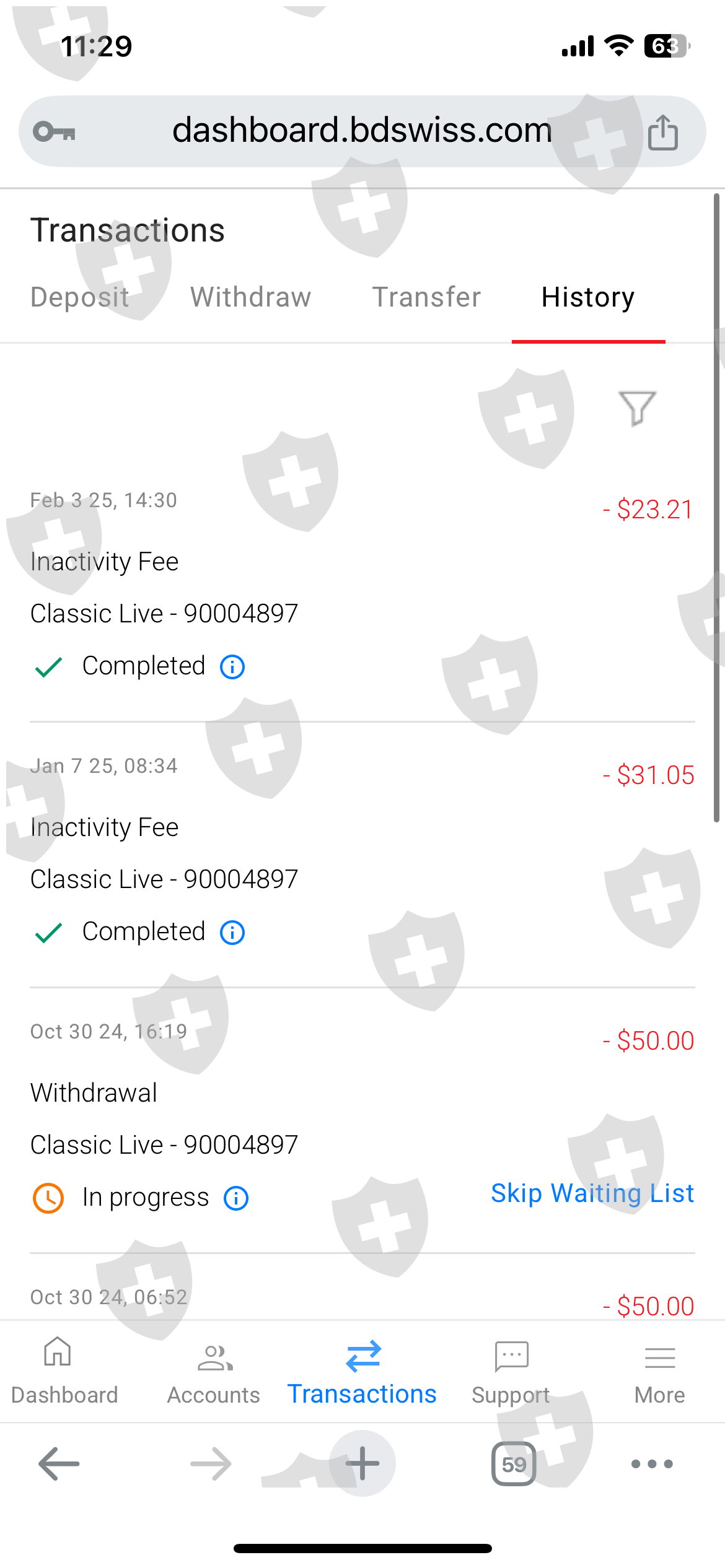This screenshot has height=1568, width=725.
Task: Show info for Jan 7 Inactivity Fee
Action: click(x=232, y=933)
